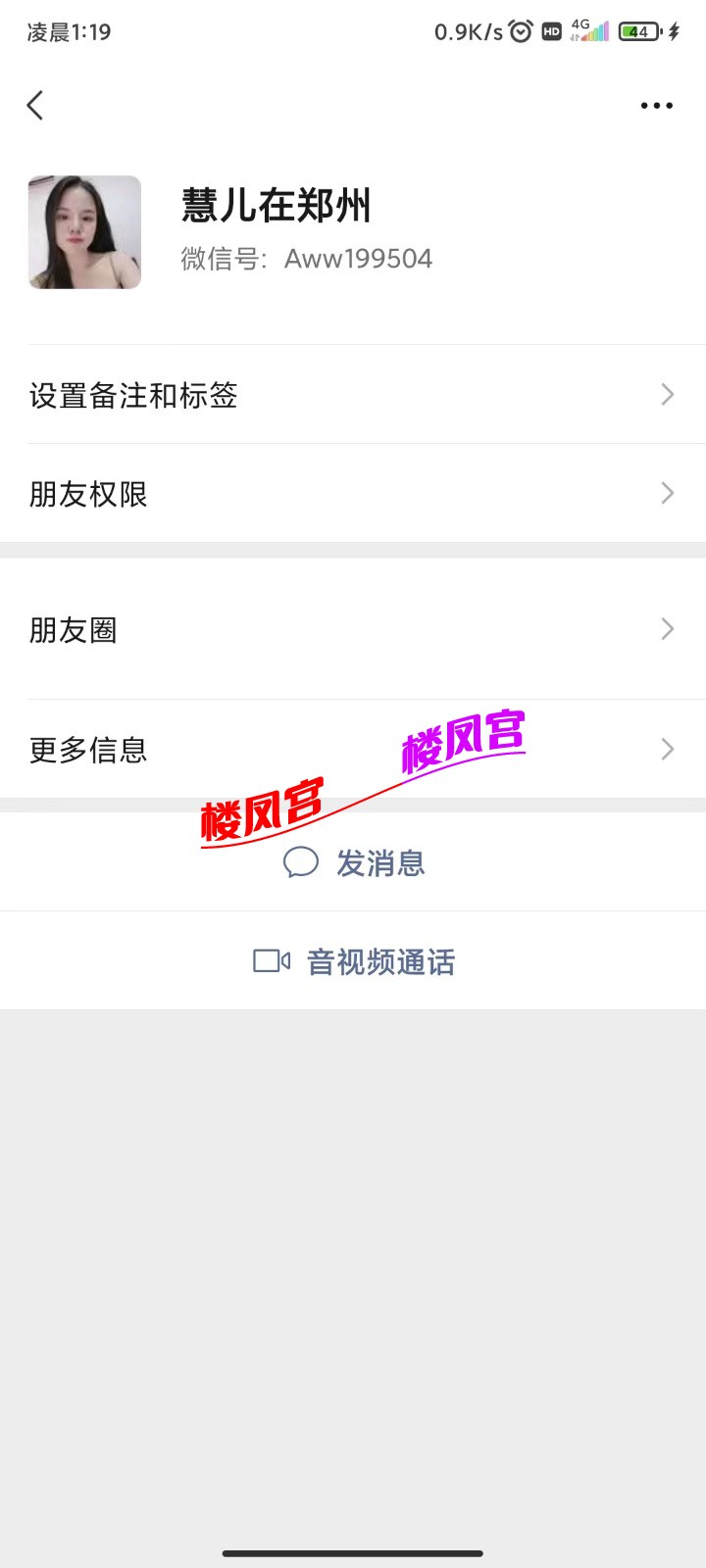Start a call with 音视频通话
Viewport: 706px width, 1568px height.
(x=353, y=961)
